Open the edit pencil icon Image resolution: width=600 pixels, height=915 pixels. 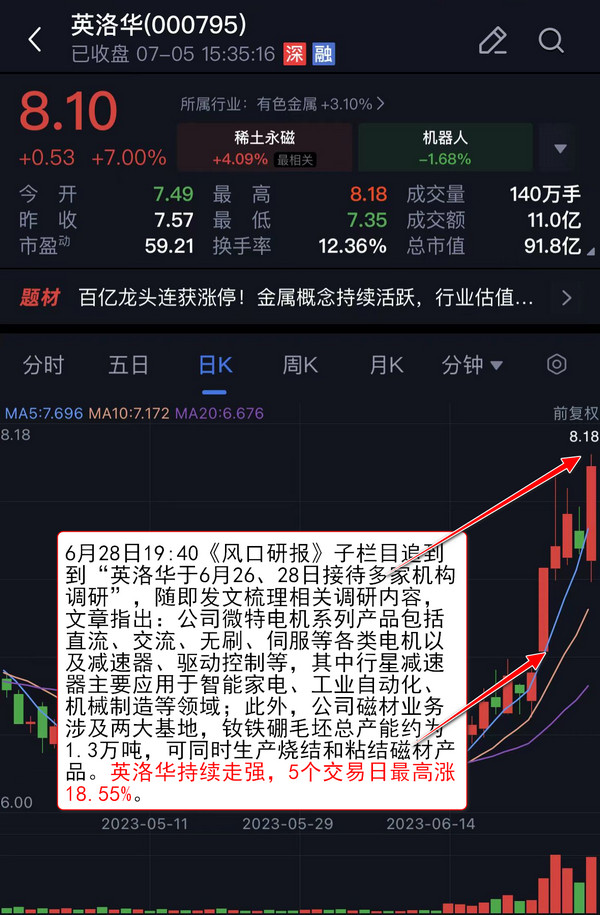(492, 40)
